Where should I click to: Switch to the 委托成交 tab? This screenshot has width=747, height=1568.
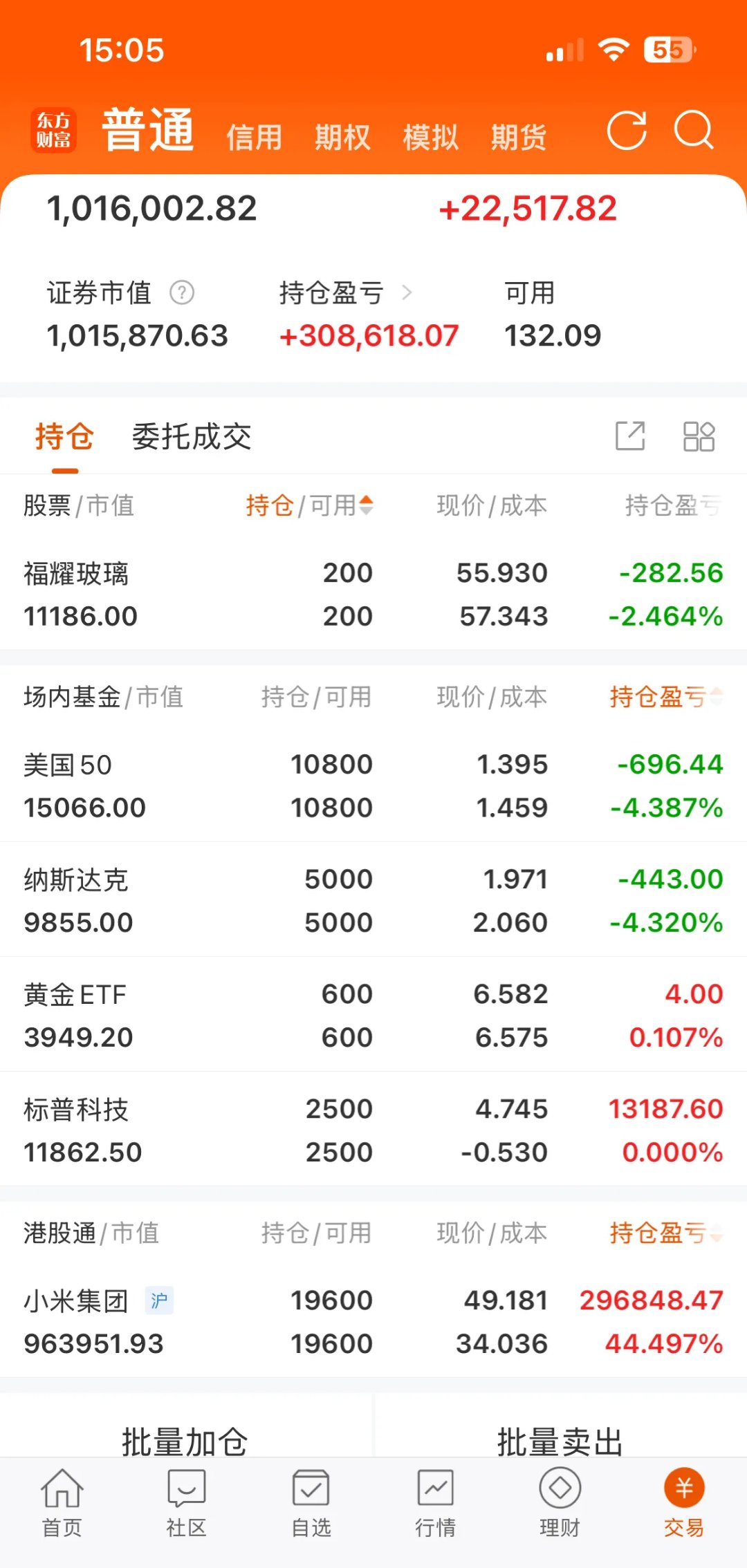[x=192, y=436]
